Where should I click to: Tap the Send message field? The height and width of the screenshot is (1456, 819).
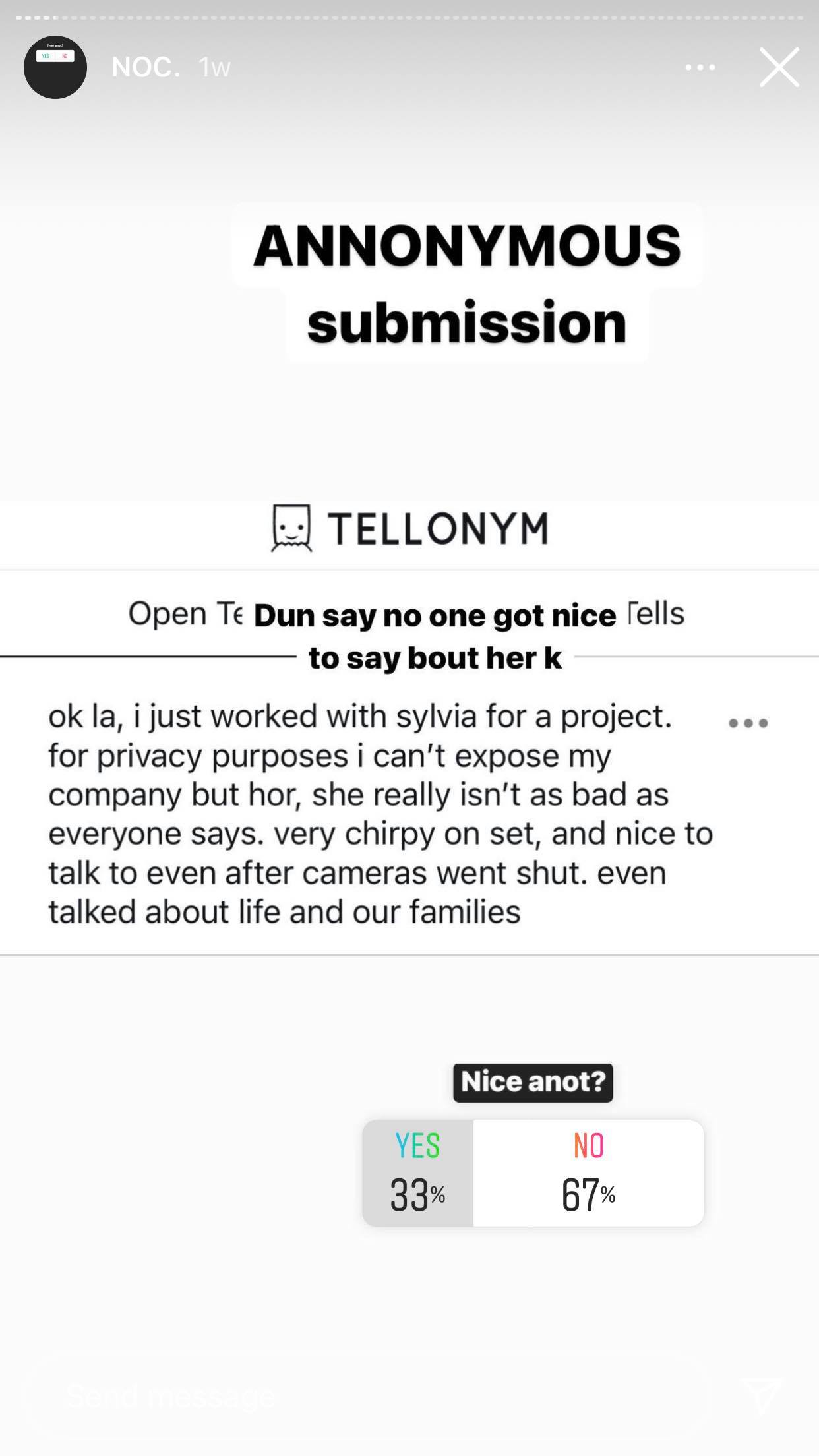pos(369,1395)
